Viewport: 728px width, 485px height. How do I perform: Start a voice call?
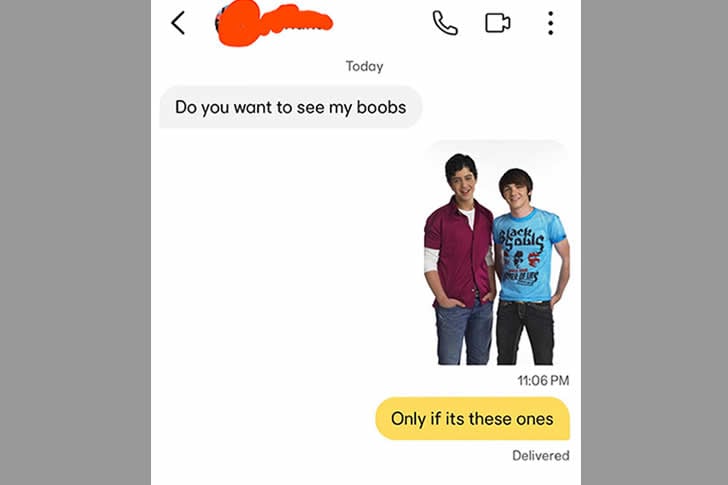click(x=445, y=23)
